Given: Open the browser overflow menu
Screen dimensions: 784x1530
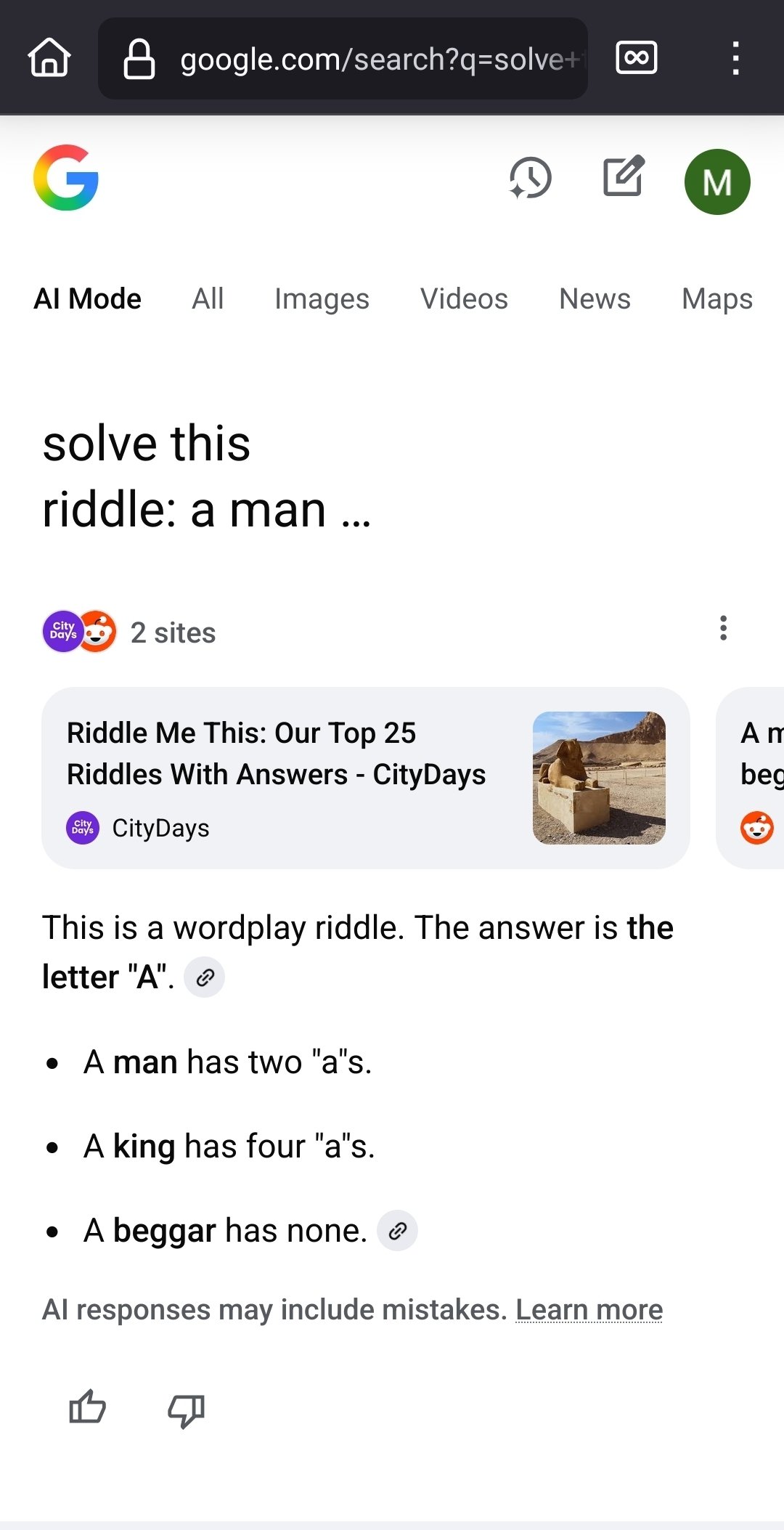Looking at the screenshot, I should pyautogui.click(x=735, y=58).
